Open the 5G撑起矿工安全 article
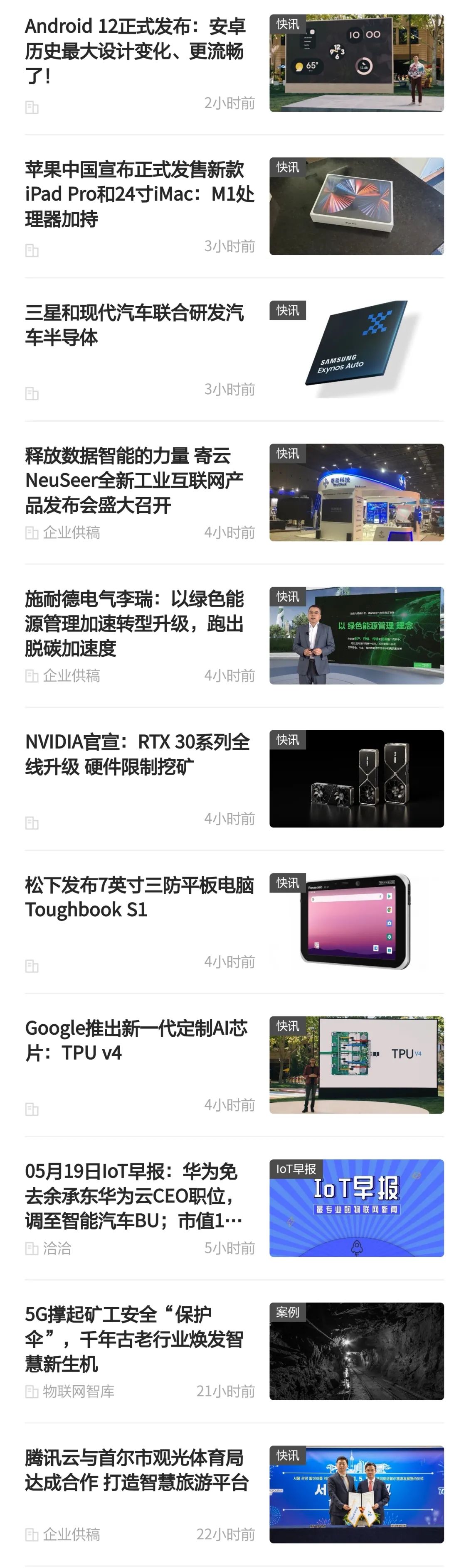The width and height of the screenshot is (449, 1568). point(134,1339)
